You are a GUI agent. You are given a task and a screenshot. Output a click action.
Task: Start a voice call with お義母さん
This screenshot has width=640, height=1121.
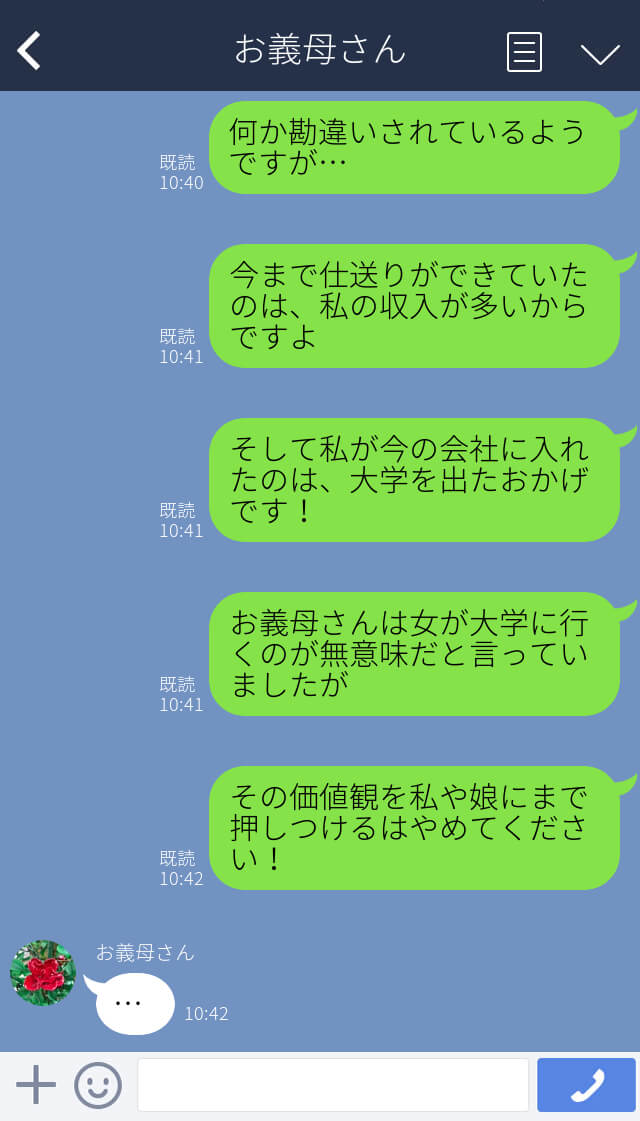point(586,1085)
